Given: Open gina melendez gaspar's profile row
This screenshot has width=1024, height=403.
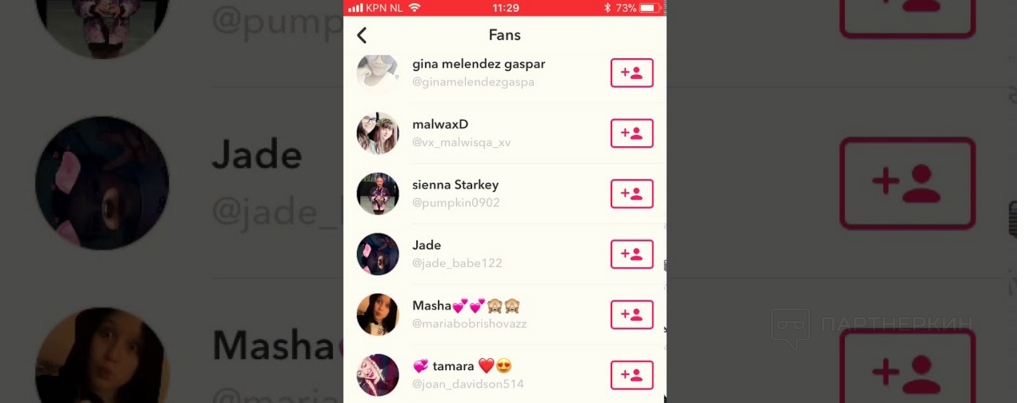Looking at the screenshot, I should [478, 72].
